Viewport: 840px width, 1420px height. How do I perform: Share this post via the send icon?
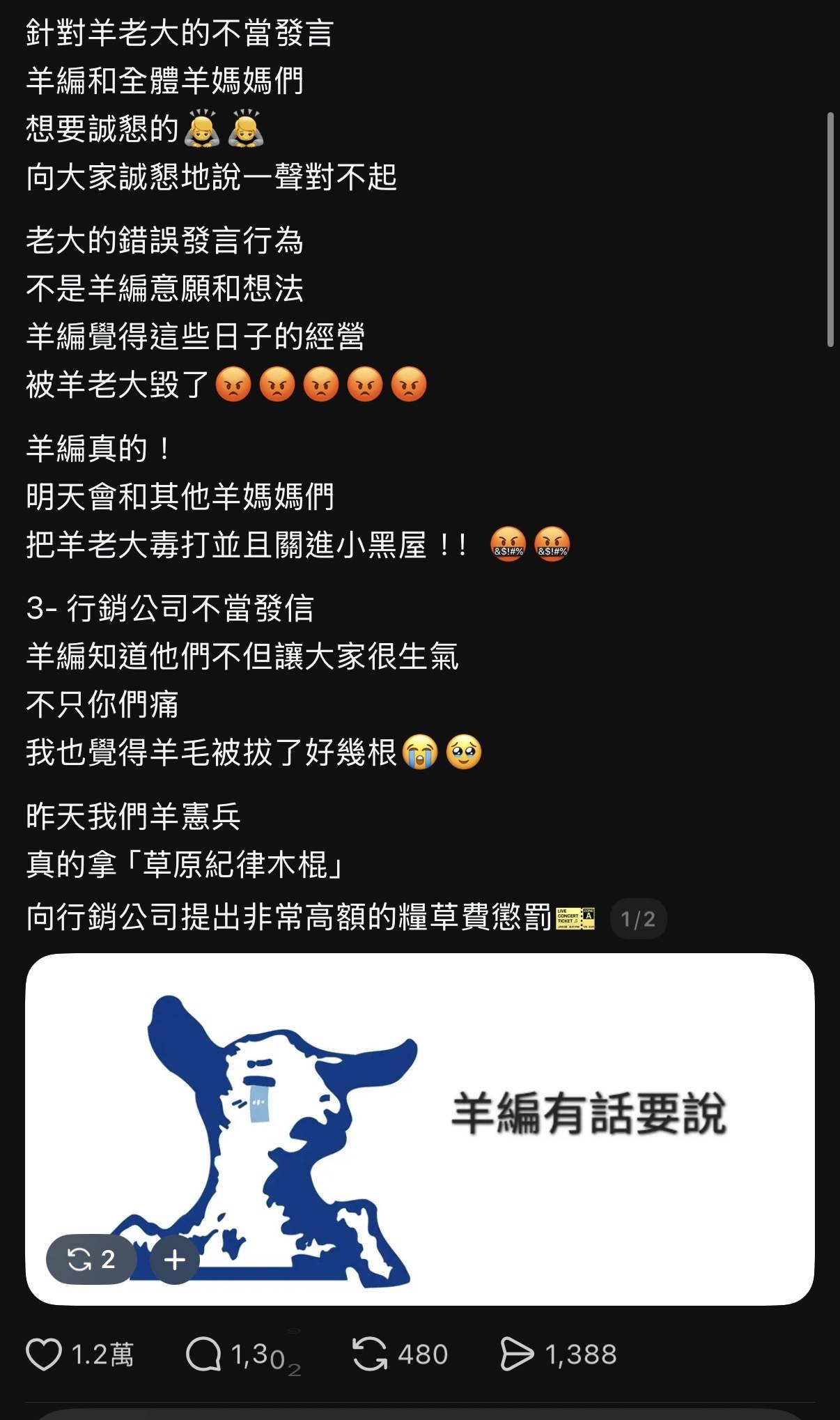click(517, 1355)
